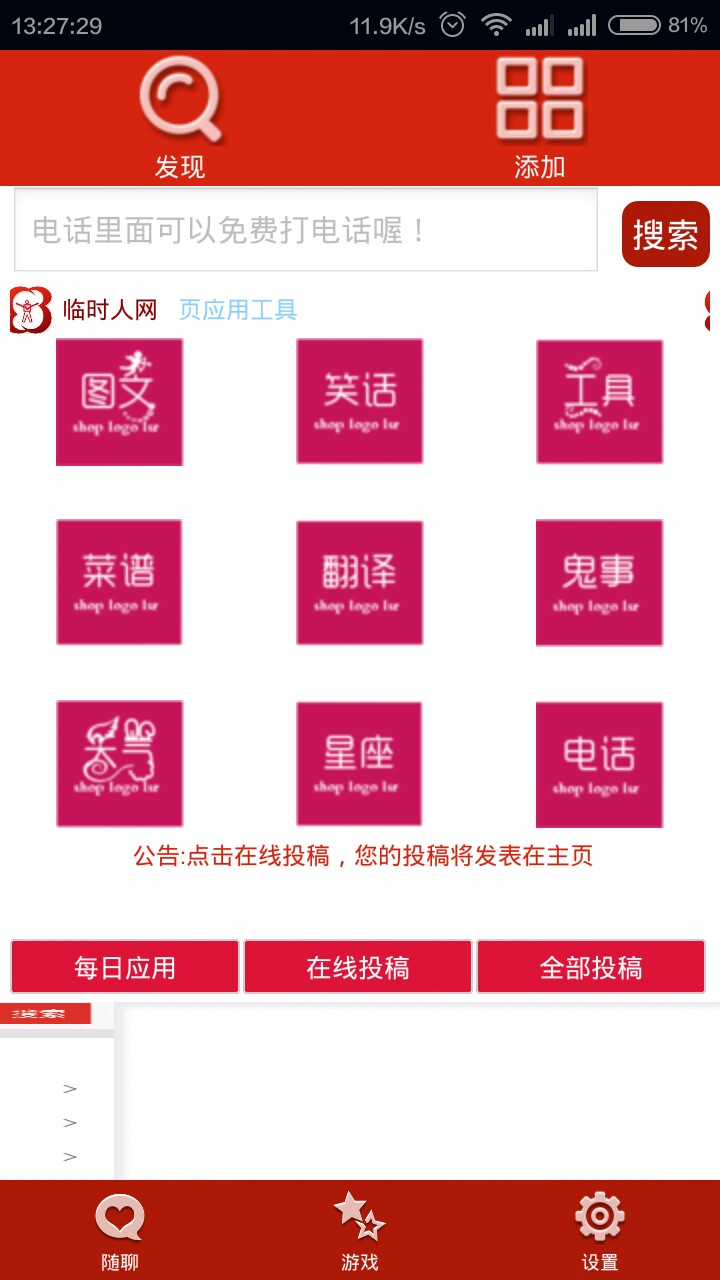Open the 菜谱 recipes tile
Image resolution: width=720 pixels, height=1280 pixels.
119,582
